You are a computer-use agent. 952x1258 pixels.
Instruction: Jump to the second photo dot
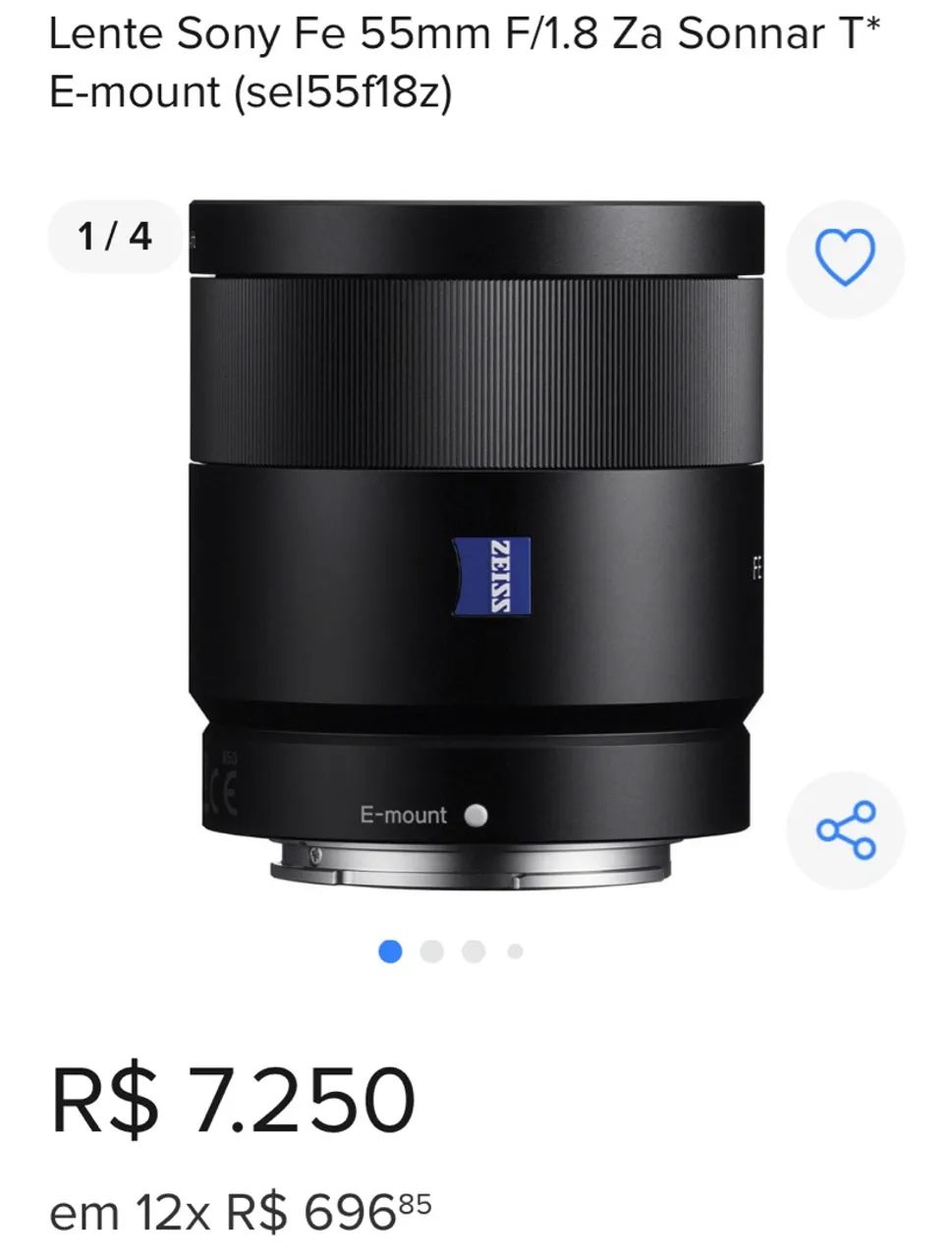click(431, 951)
